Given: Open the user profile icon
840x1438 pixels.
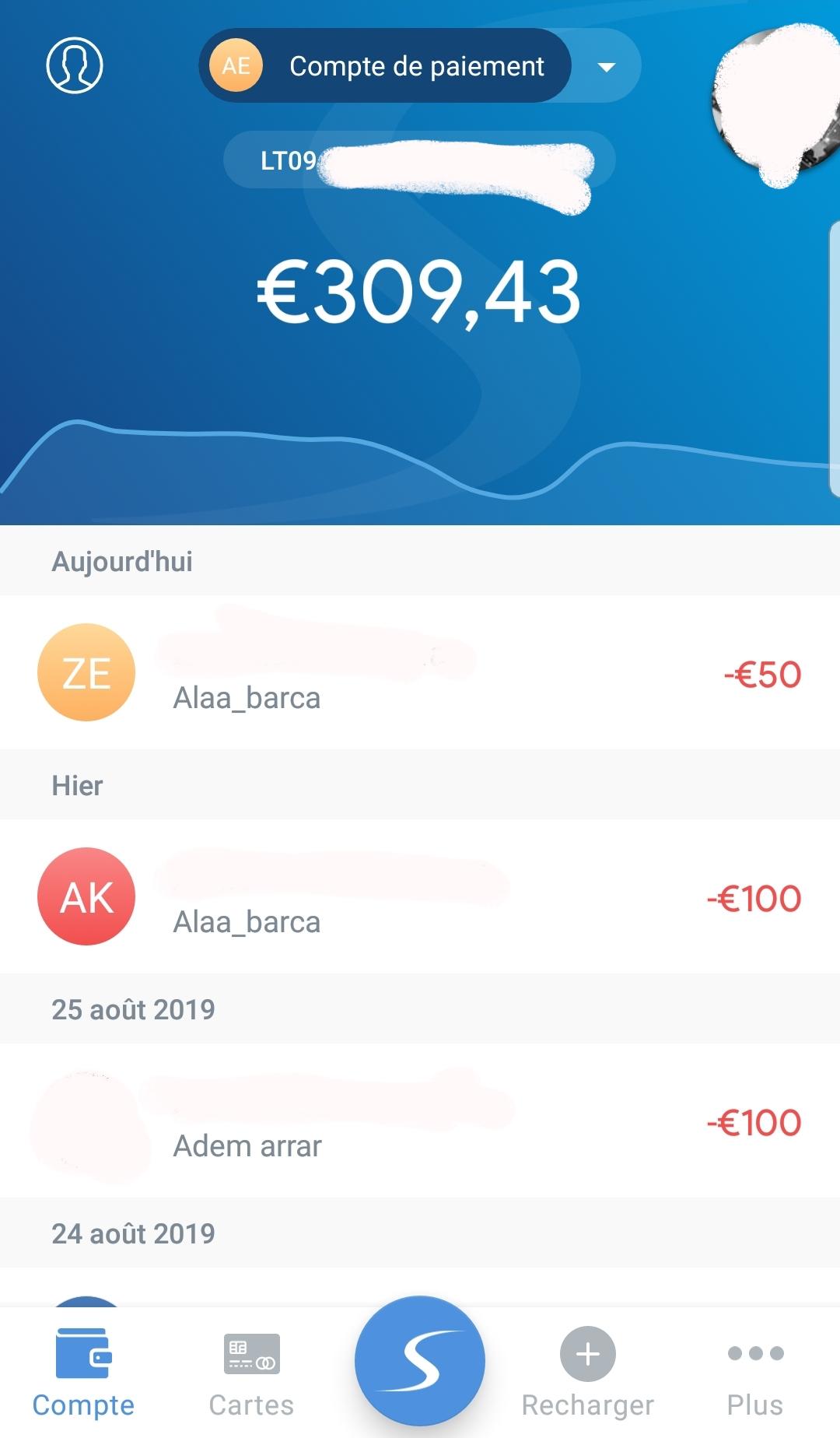Looking at the screenshot, I should point(75,65).
